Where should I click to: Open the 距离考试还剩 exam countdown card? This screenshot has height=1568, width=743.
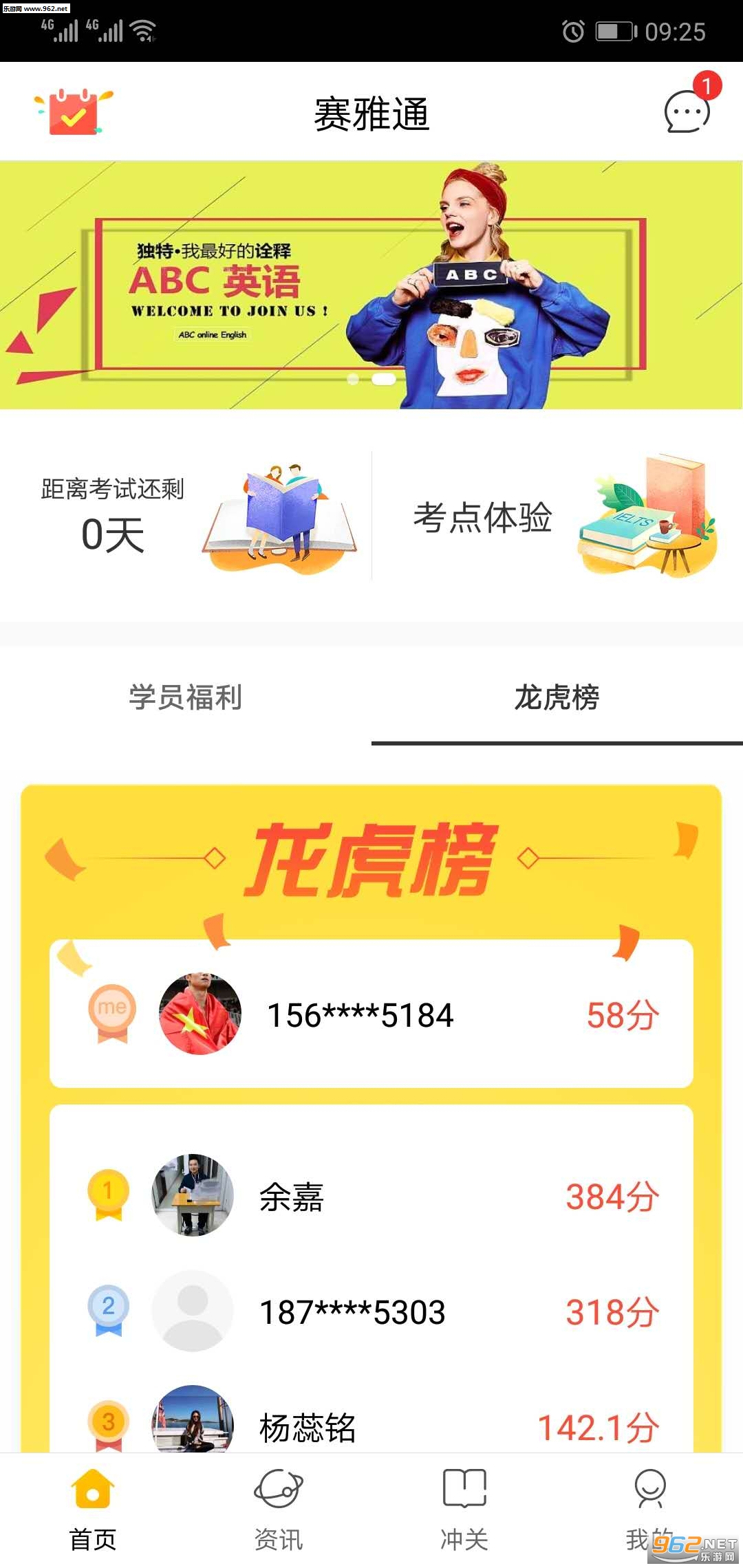(x=186, y=516)
